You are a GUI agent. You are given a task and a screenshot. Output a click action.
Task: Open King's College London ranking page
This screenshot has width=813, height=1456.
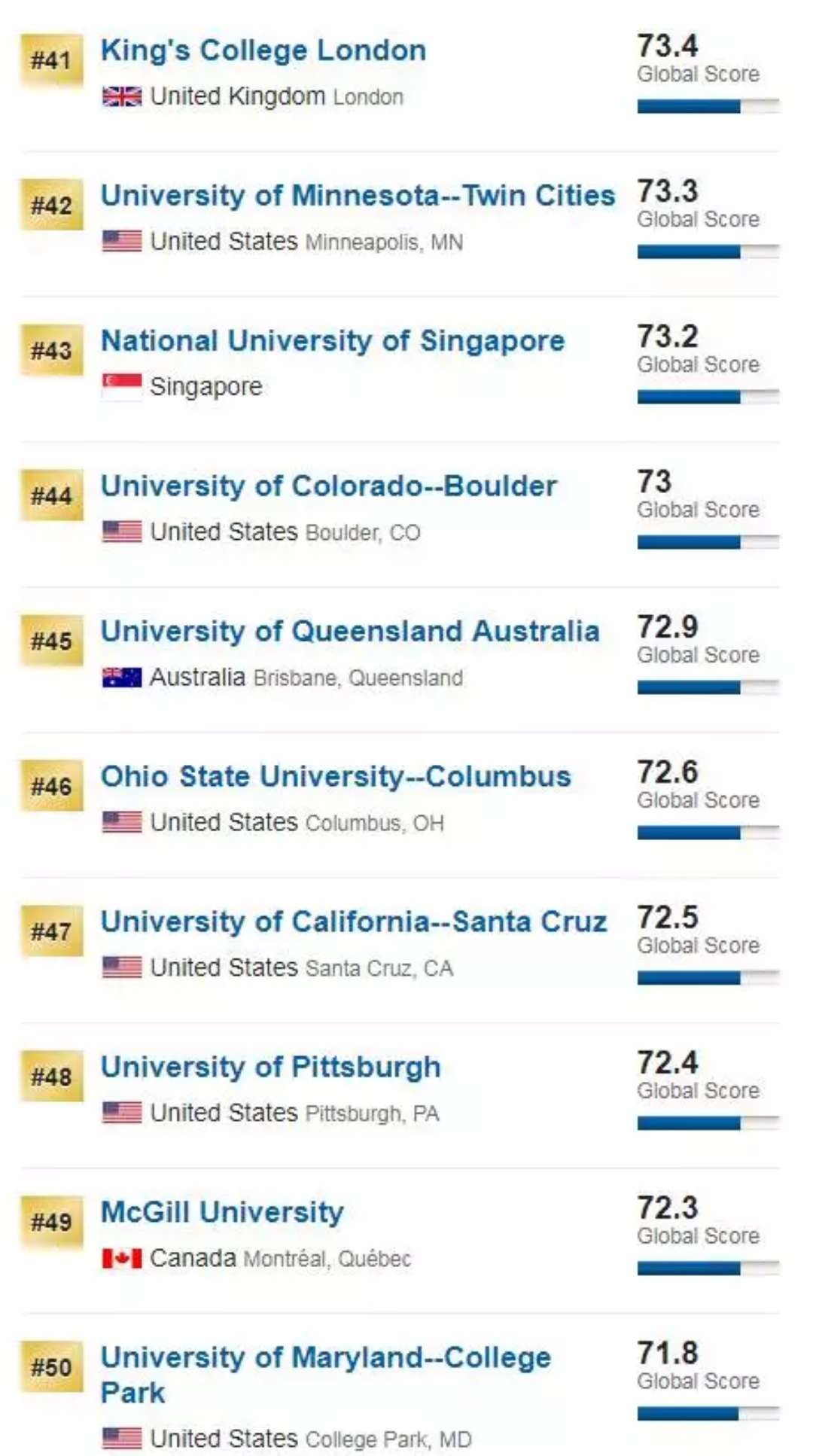[x=263, y=50]
